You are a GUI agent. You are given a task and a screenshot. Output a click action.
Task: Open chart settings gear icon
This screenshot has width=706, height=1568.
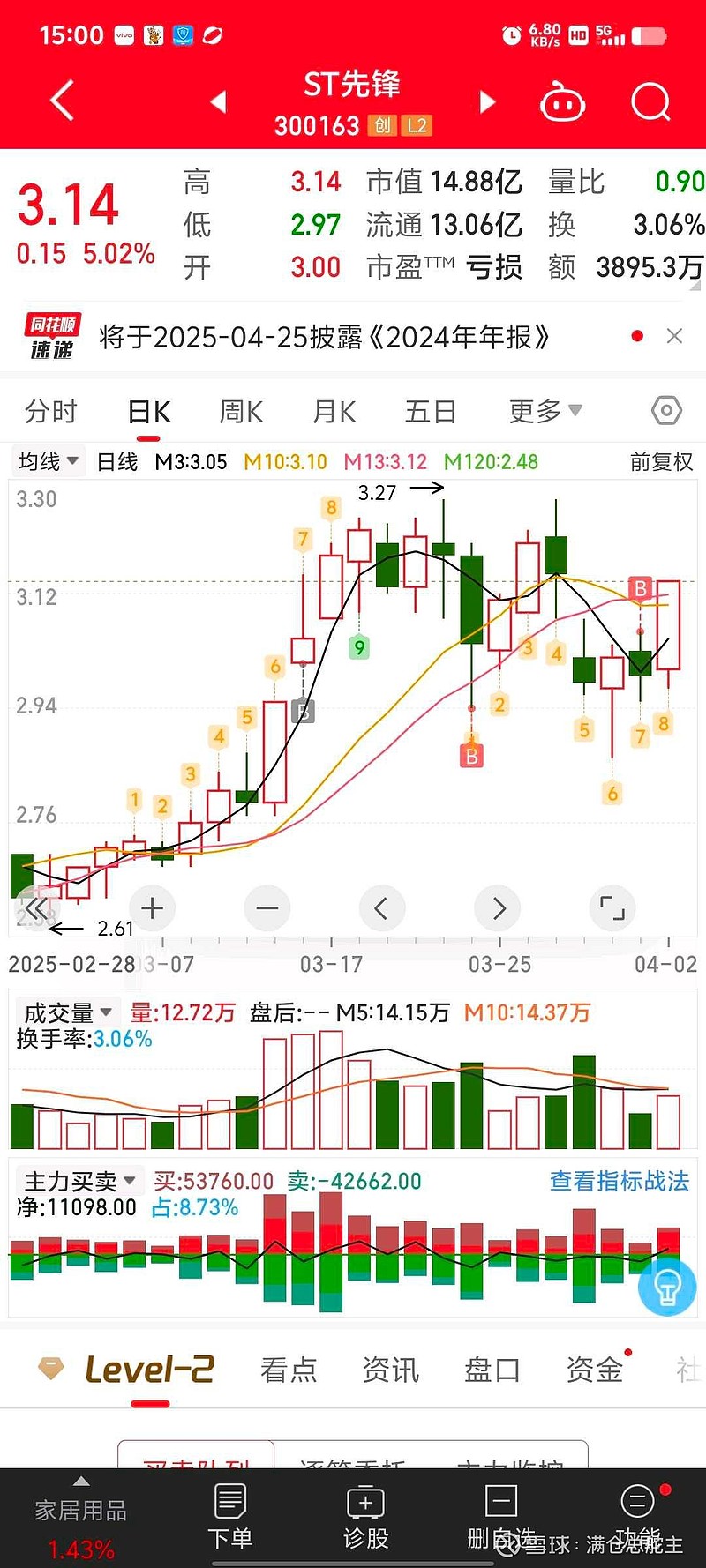tap(666, 411)
